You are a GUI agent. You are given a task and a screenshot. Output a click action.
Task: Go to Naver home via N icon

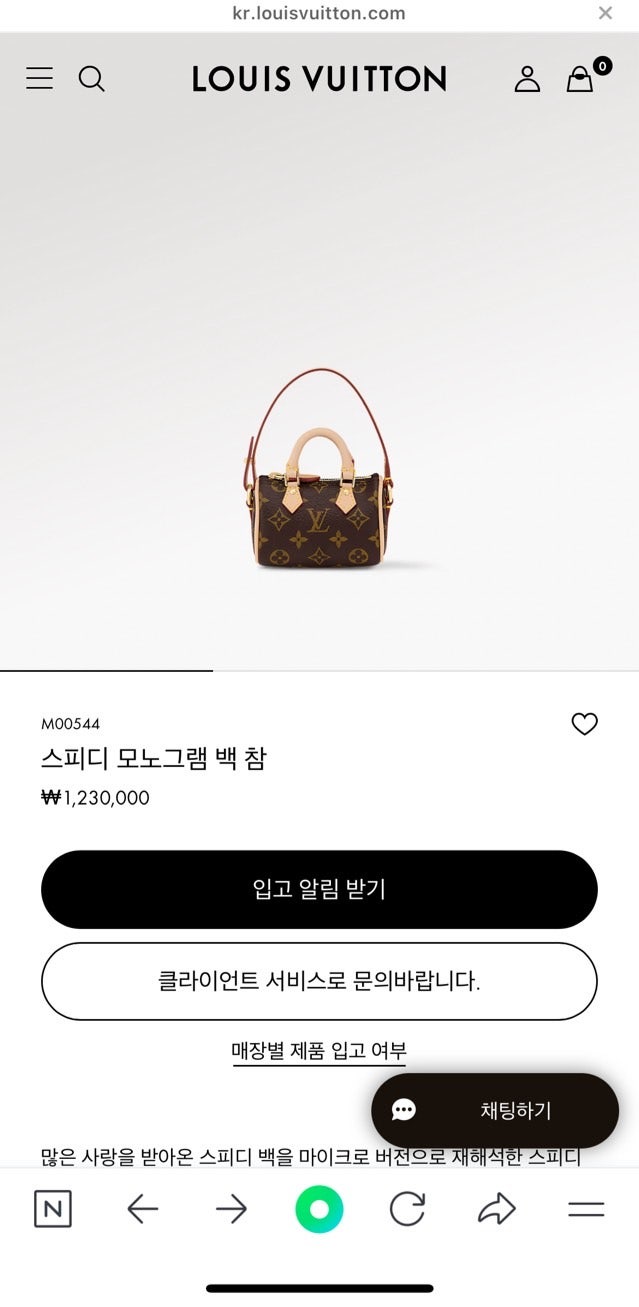pos(53,1210)
